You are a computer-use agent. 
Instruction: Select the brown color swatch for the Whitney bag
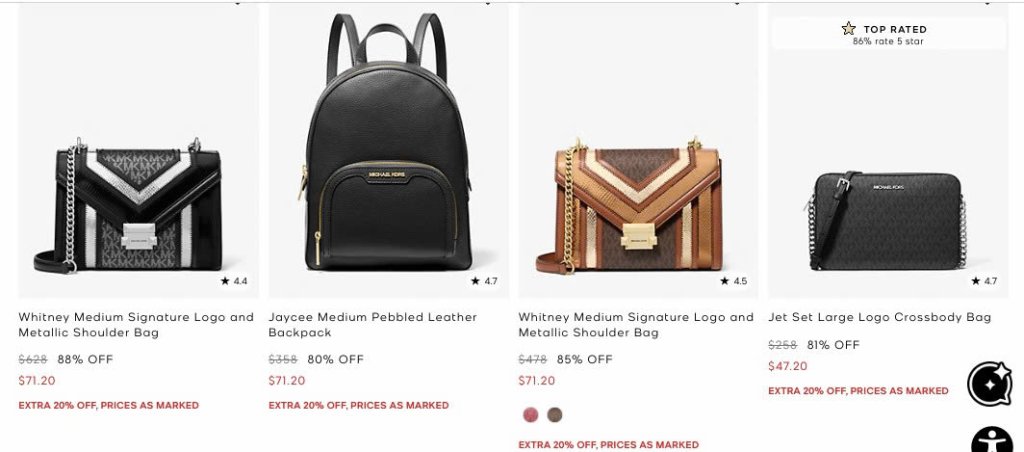pos(555,415)
